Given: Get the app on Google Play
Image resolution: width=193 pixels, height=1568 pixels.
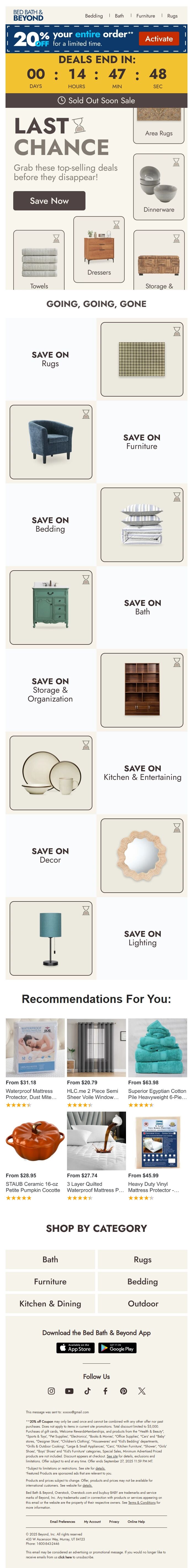Looking at the screenshot, I should (x=117, y=1348).
